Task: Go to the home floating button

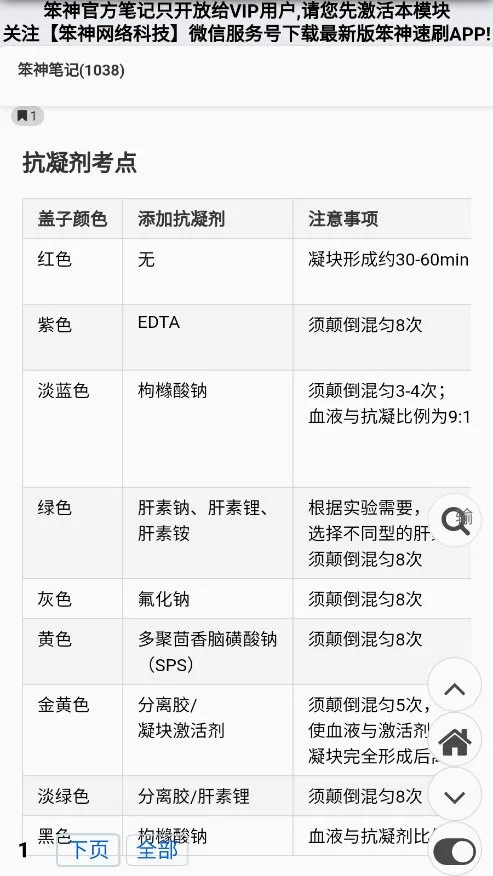Action: point(454,741)
